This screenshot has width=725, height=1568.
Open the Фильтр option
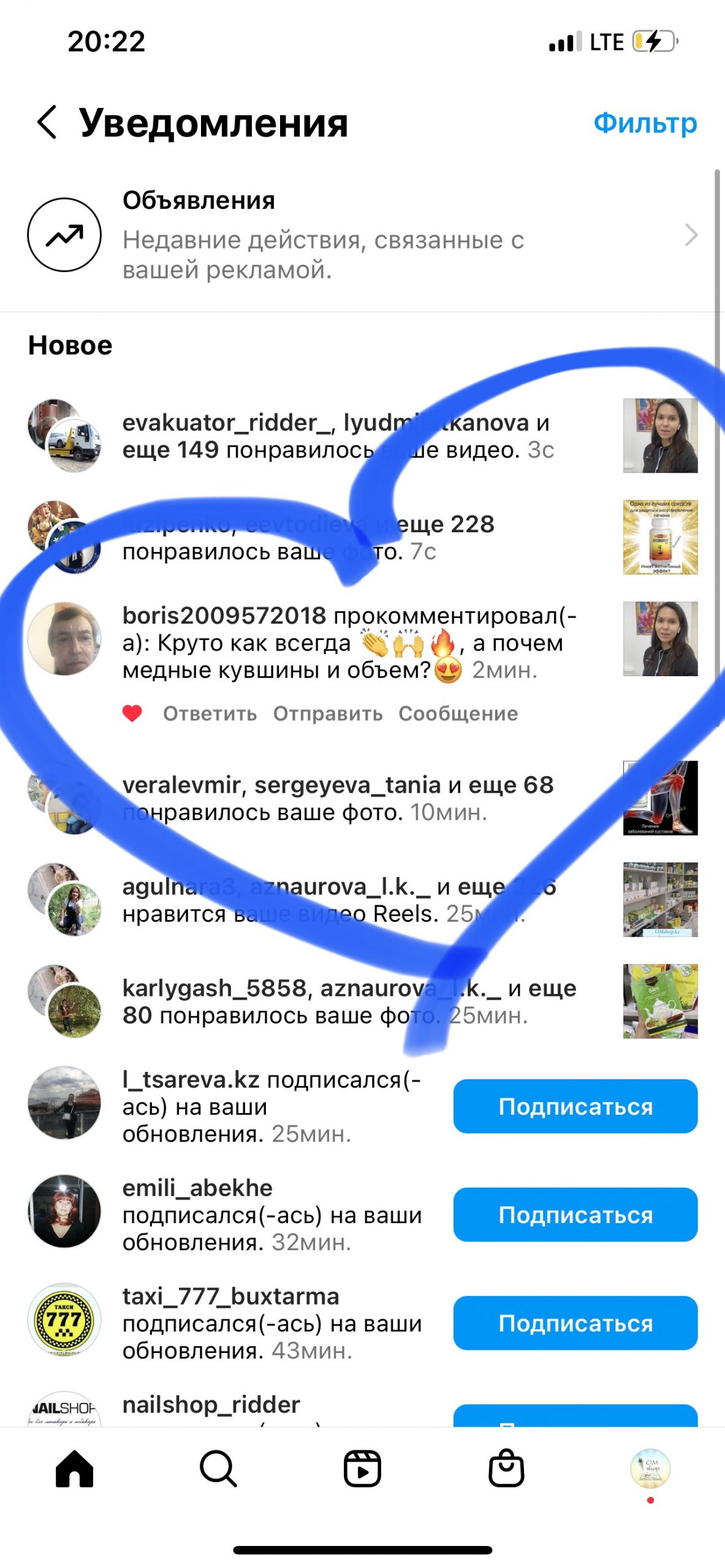point(645,123)
